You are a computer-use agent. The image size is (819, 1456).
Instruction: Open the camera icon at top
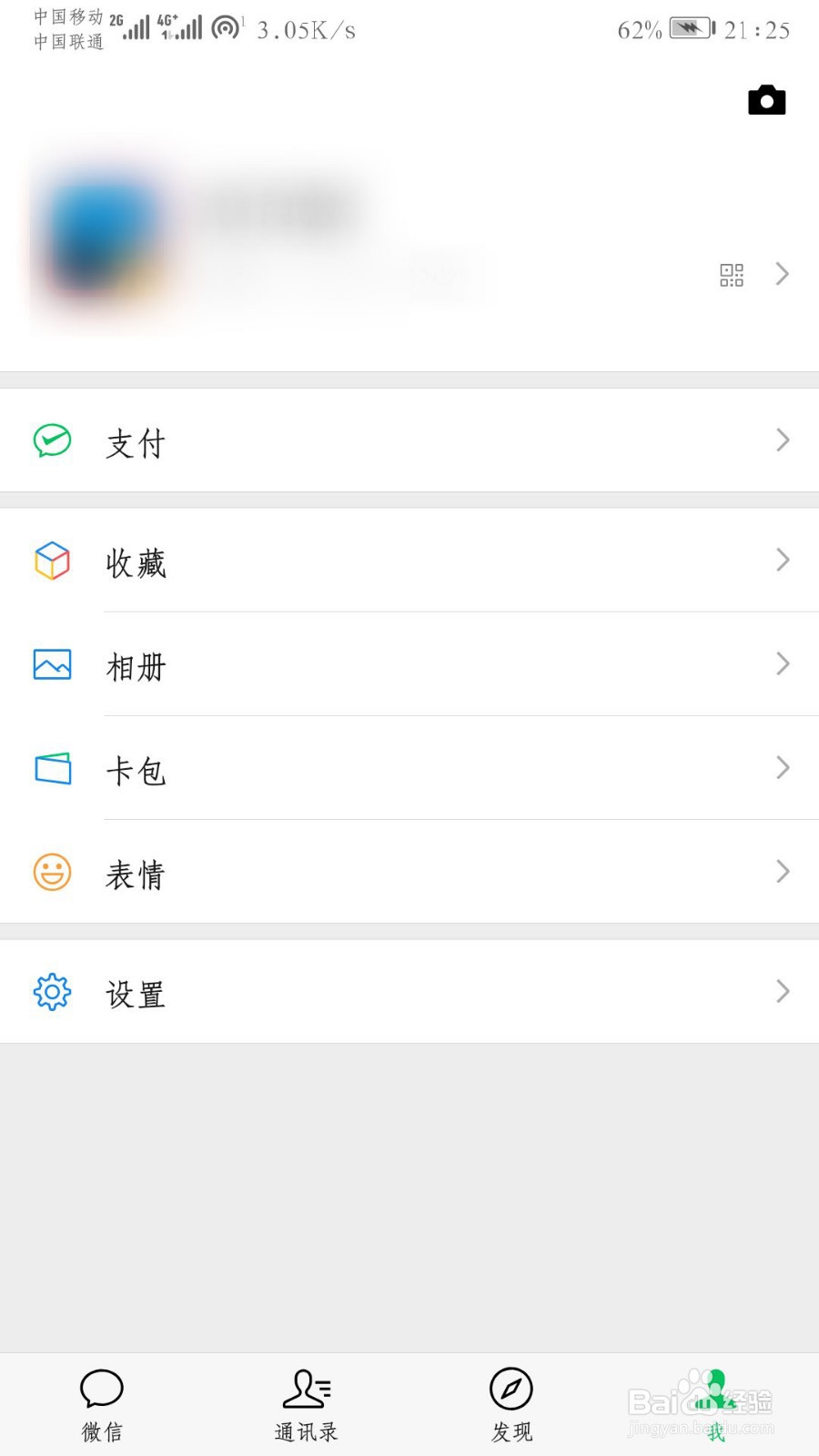[x=766, y=100]
